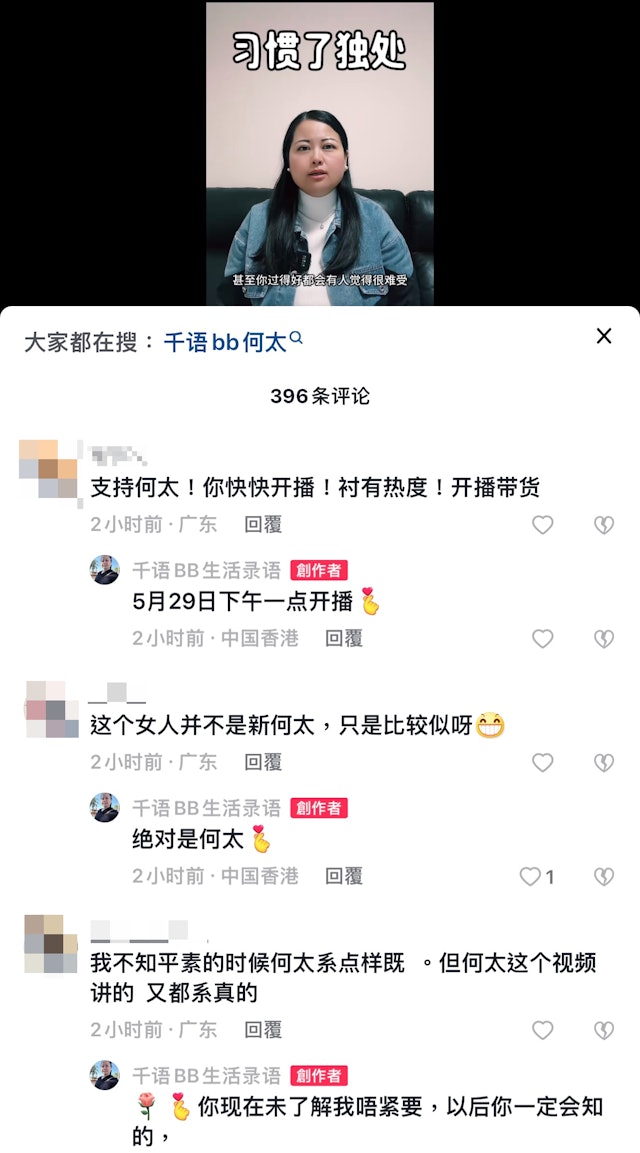The height and width of the screenshot is (1153, 640).
Task: Like the creator reply 5月29日下午一点开播
Action: pos(542,639)
